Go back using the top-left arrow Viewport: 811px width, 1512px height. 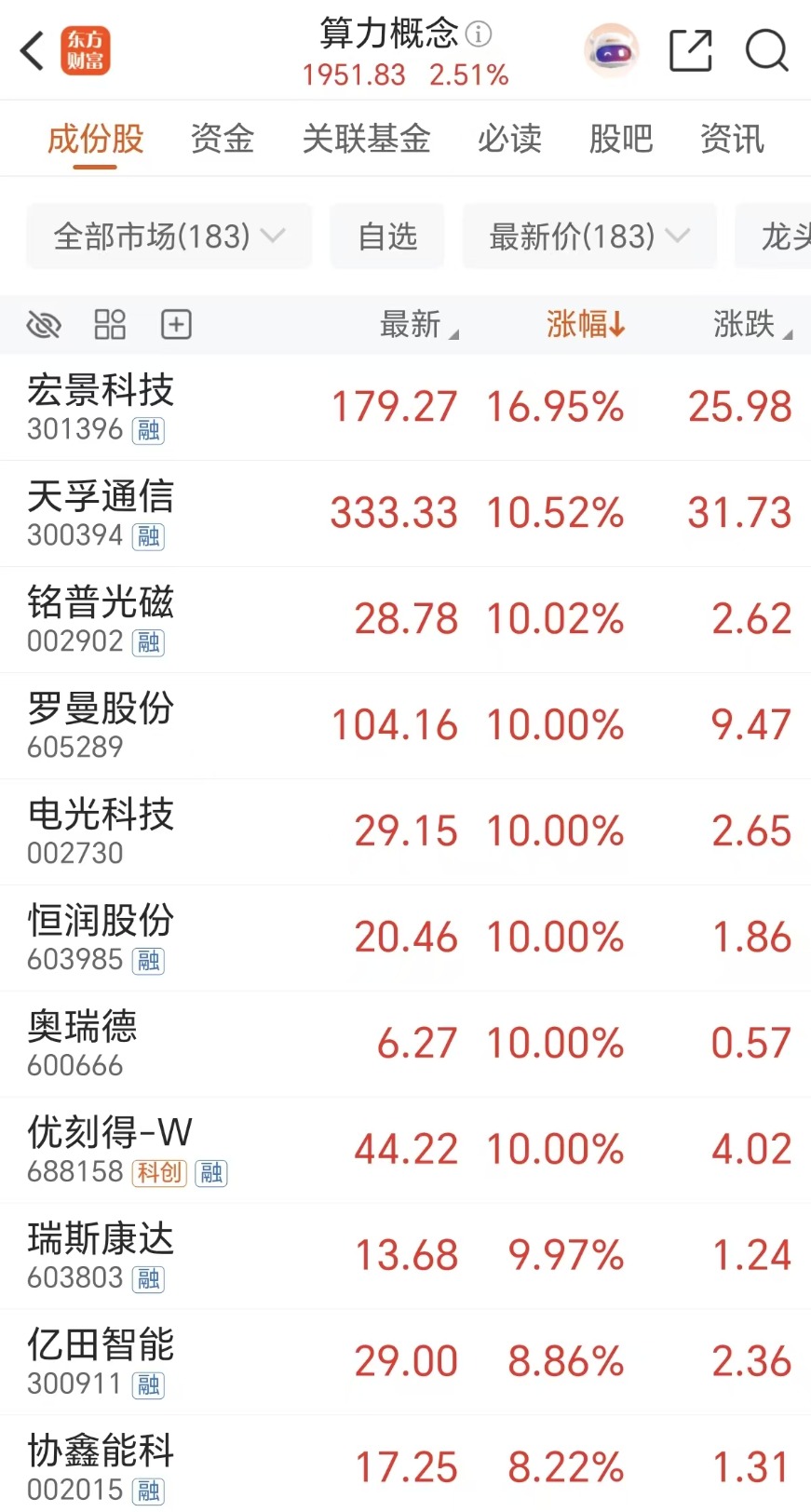33,50
